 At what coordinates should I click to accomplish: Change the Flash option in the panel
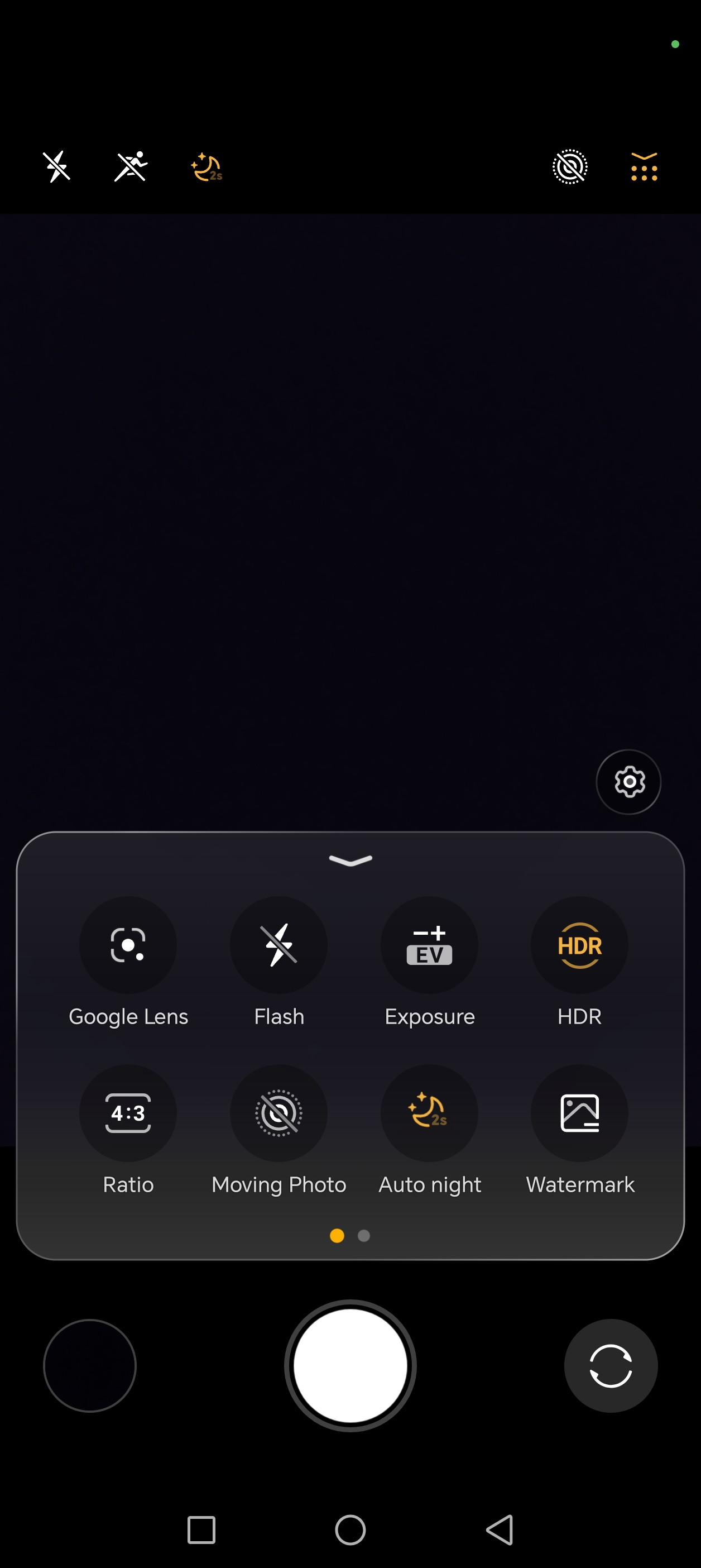(x=279, y=945)
